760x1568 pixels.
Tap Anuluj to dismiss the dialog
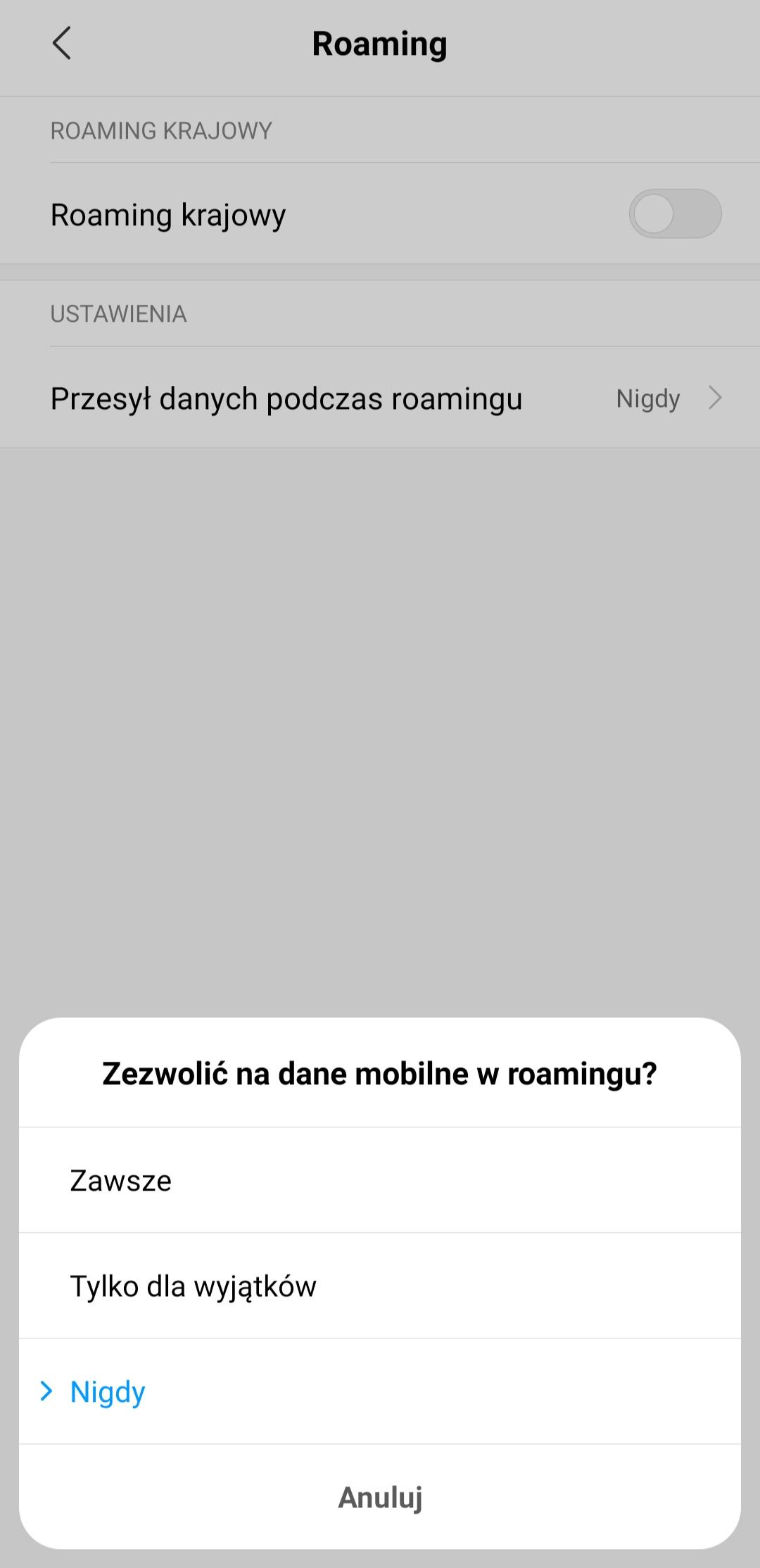(380, 1498)
